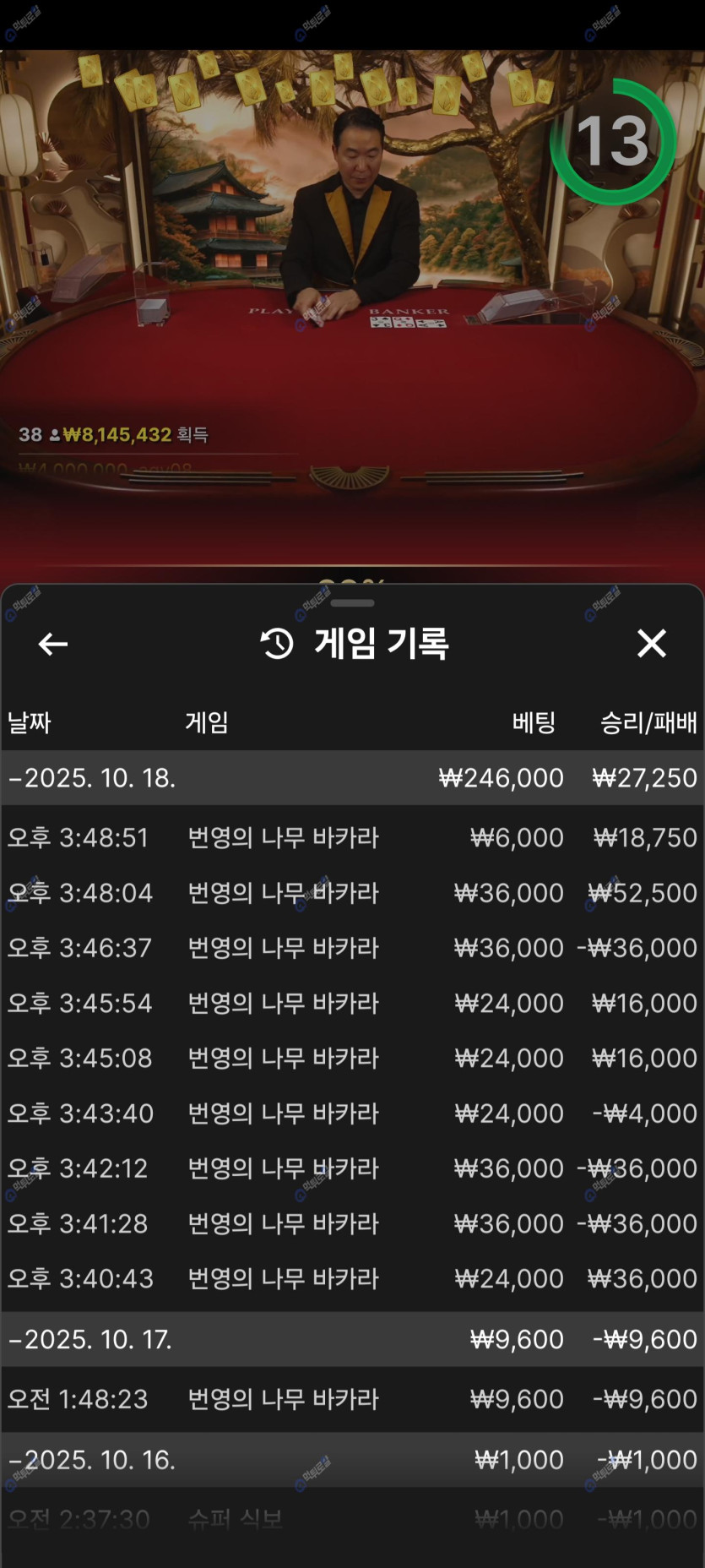
Task: Go back using the left arrow
Action: click(x=53, y=644)
